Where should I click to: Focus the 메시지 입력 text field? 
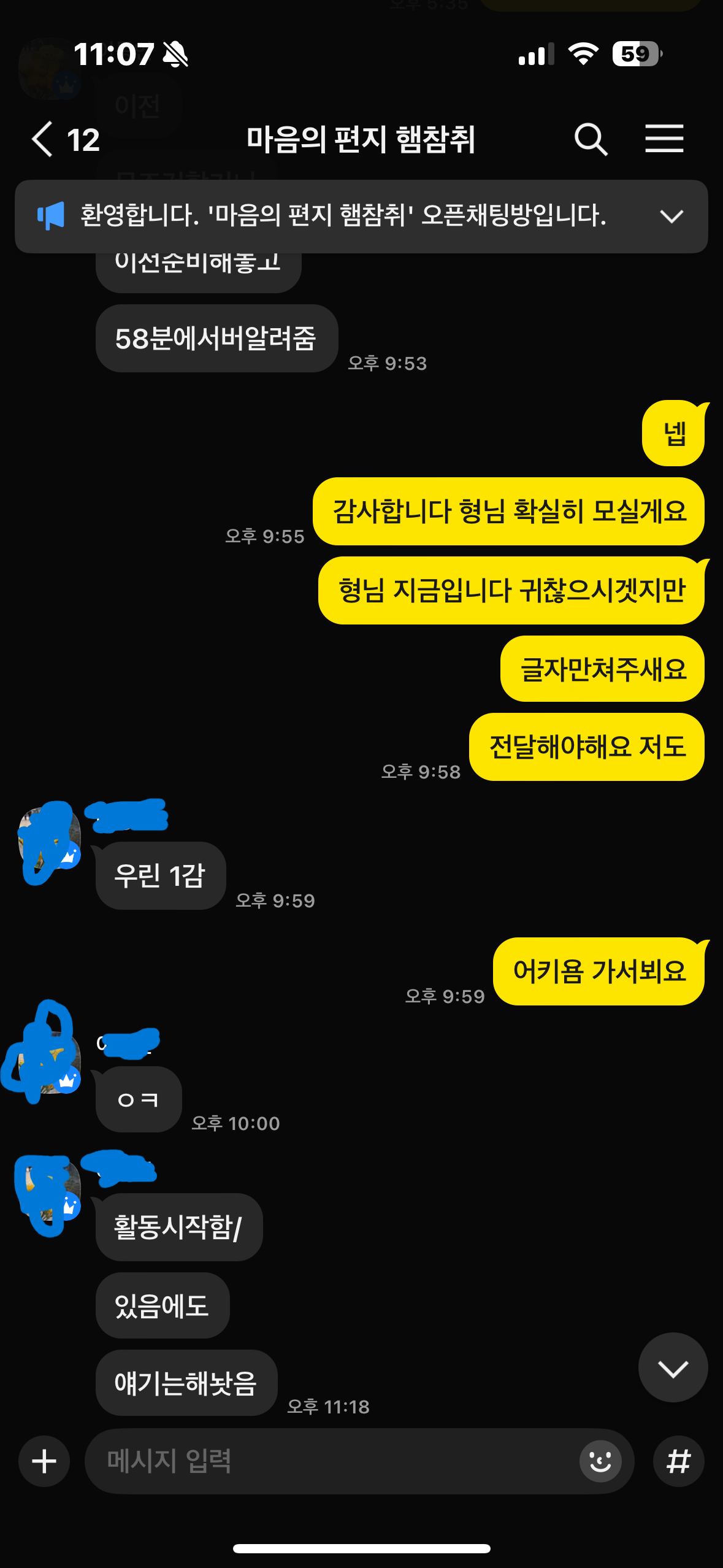point(331,1461)
